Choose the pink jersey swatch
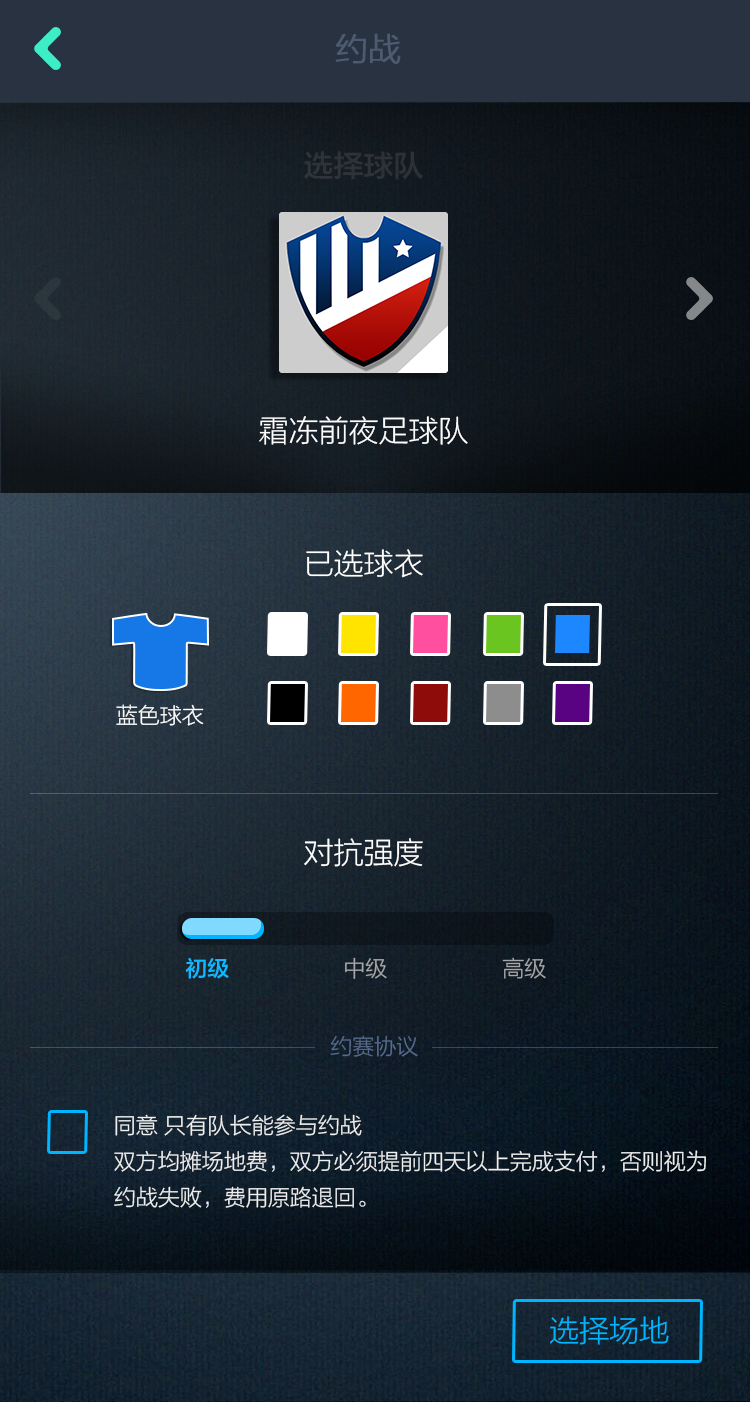This screenshot has height=1402, width=750. (x=430, y=634)
